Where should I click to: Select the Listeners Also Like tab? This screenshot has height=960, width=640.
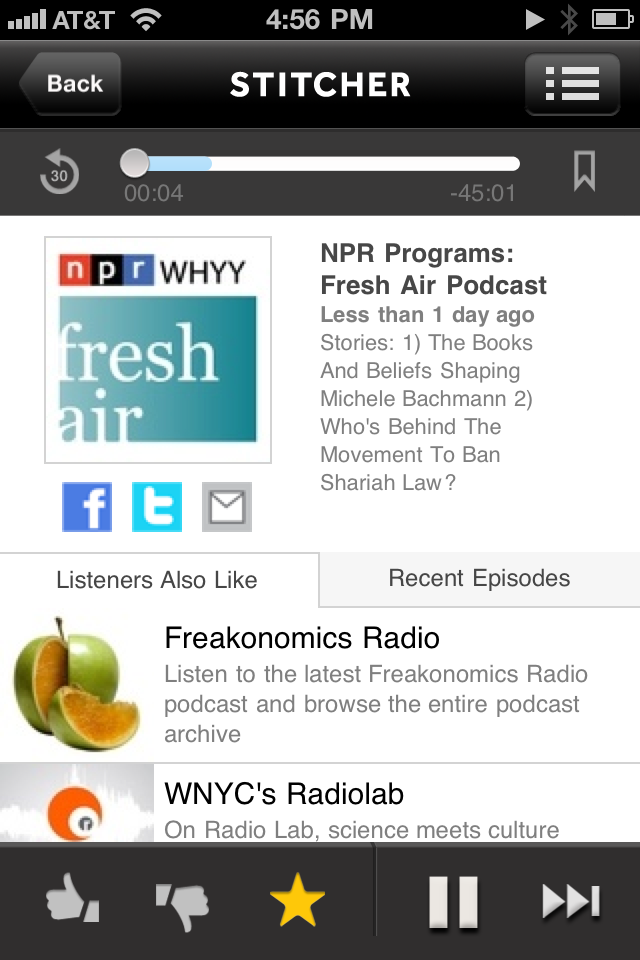[x=158, y=580]
